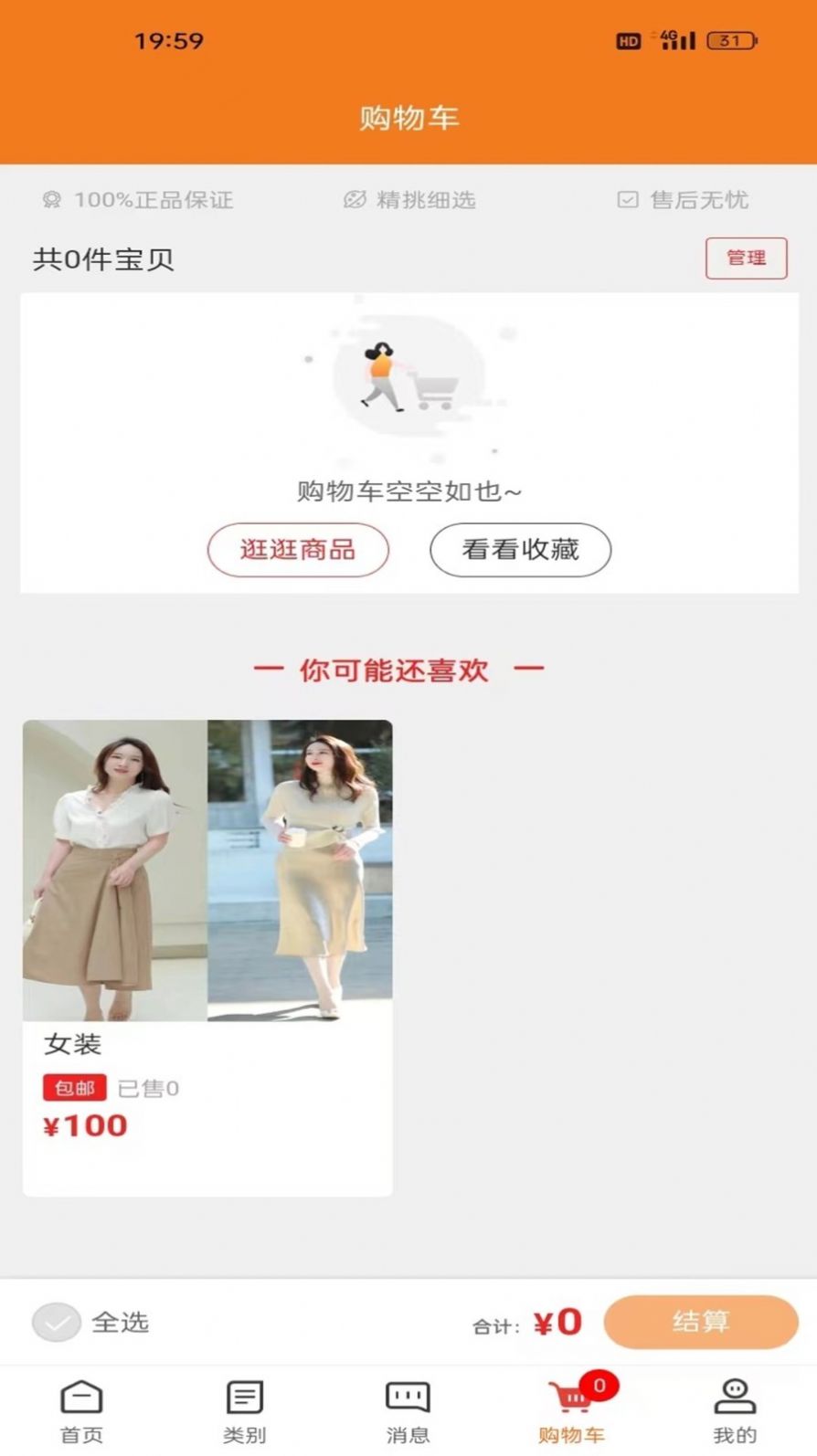This screenshot has width=817, height=1456.
Task: Switch to the 我的 tab
Action: [x=734, y=1410]
